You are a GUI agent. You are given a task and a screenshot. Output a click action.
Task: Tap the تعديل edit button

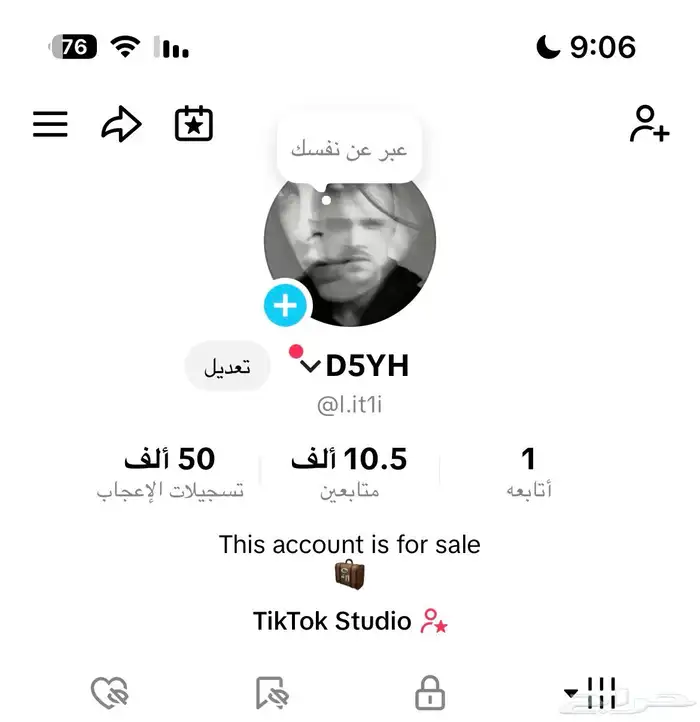228,368
